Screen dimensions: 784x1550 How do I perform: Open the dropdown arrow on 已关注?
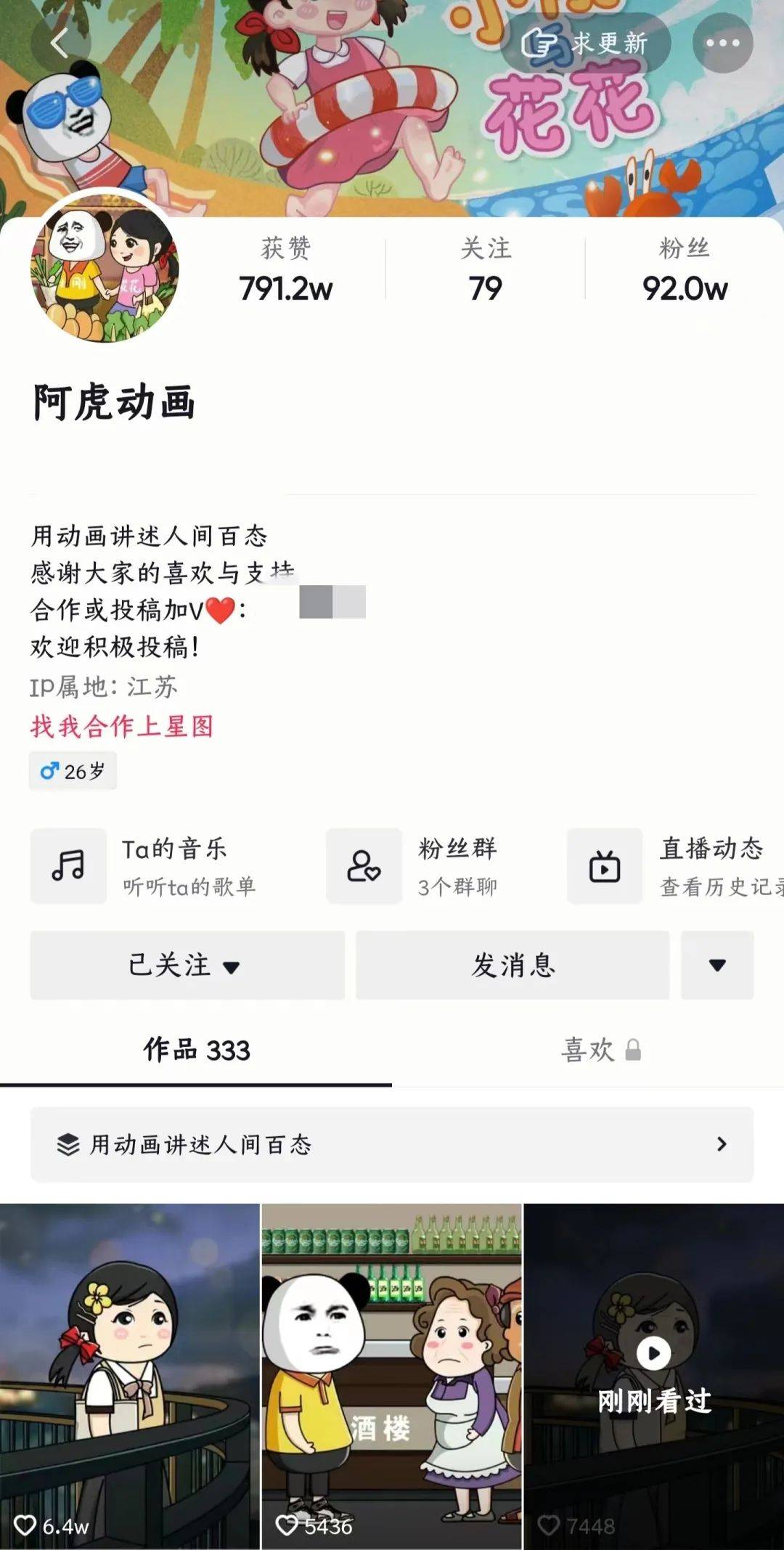[x=232, y=966]
